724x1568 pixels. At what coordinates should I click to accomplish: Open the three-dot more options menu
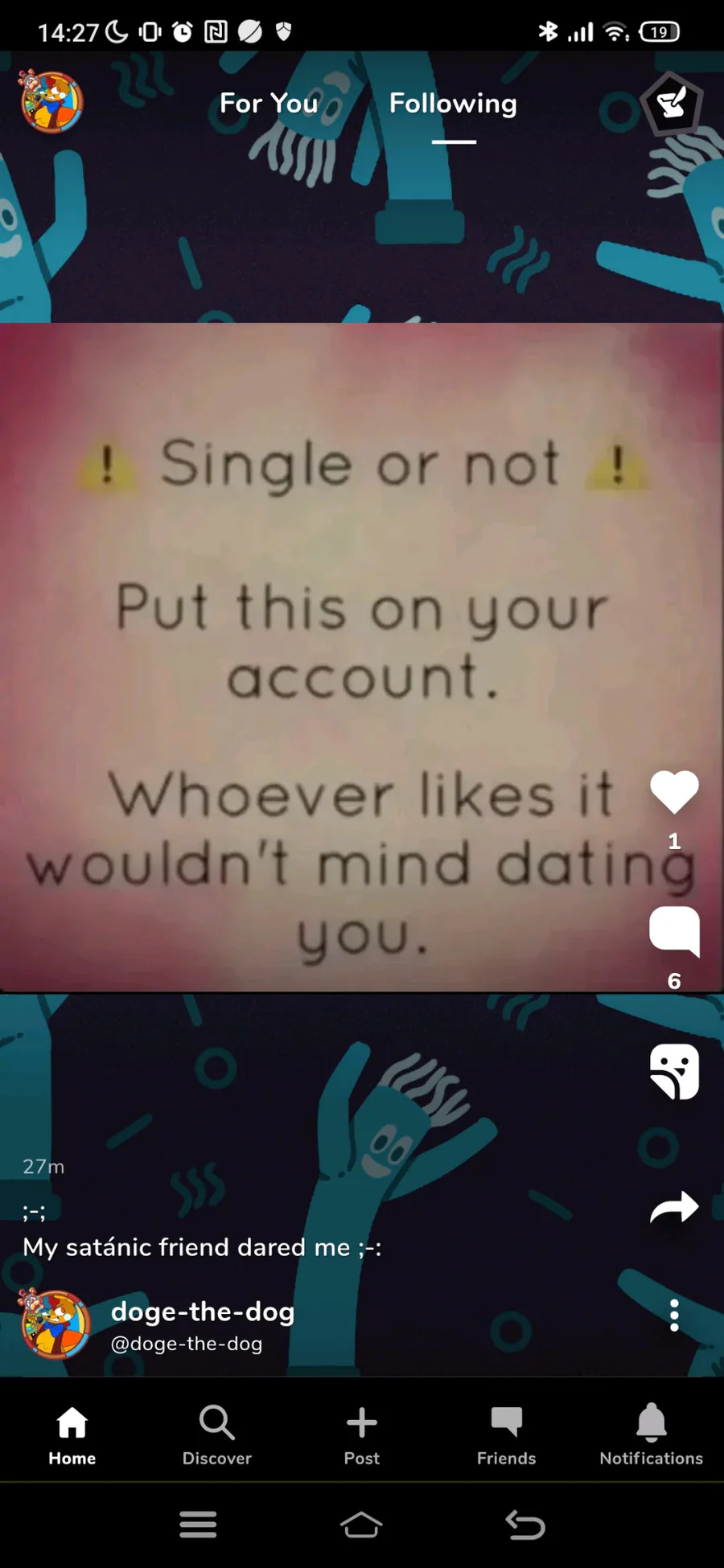[x=674, y=1316]
